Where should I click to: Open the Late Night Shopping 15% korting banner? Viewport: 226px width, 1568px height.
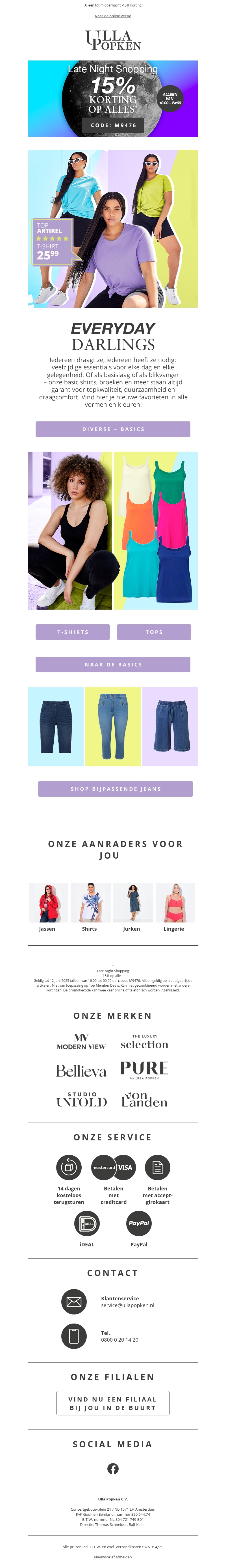(x=113, y=98)
